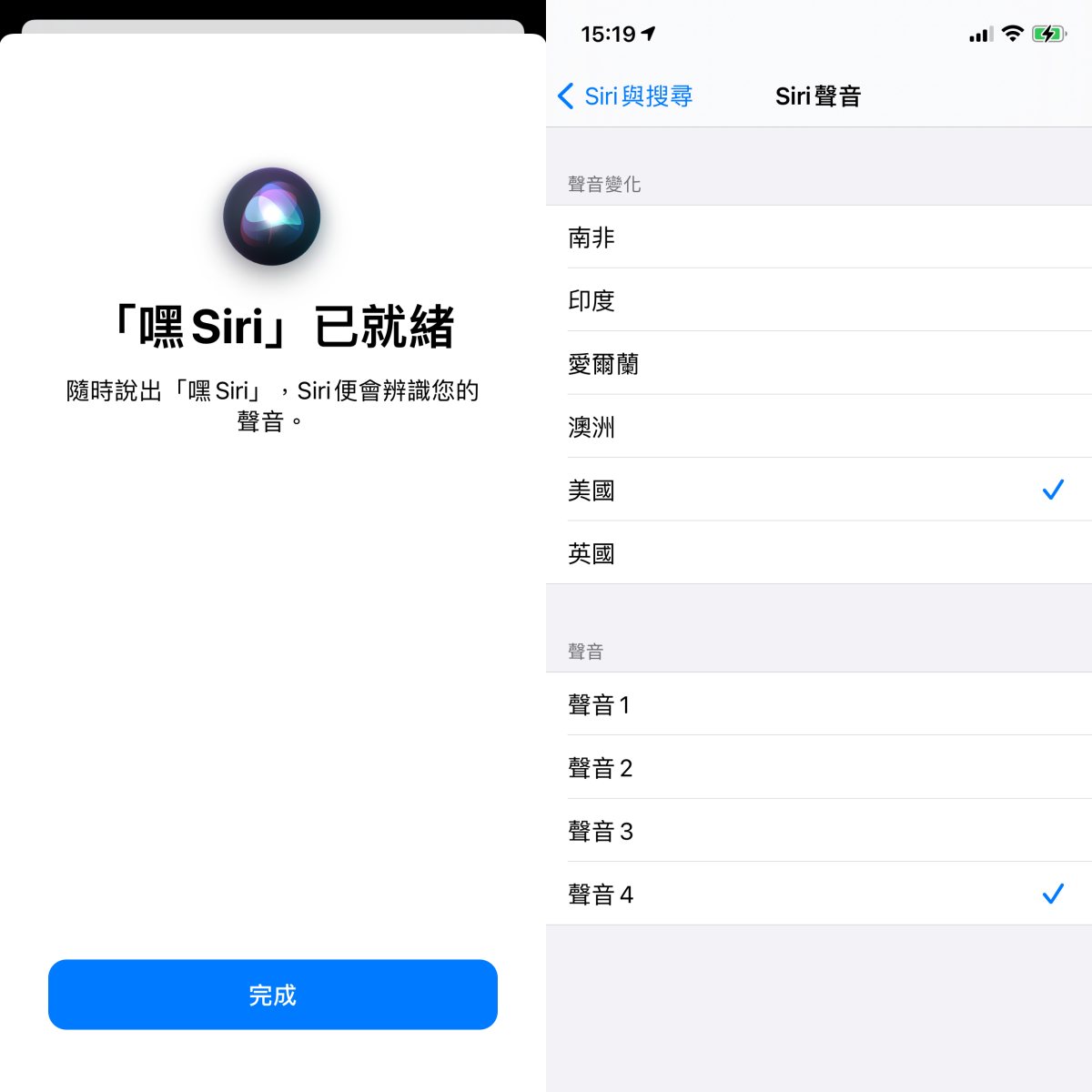Pick the 愛爾蘭 accent
1092x1092 pixels.
point(818,364)
